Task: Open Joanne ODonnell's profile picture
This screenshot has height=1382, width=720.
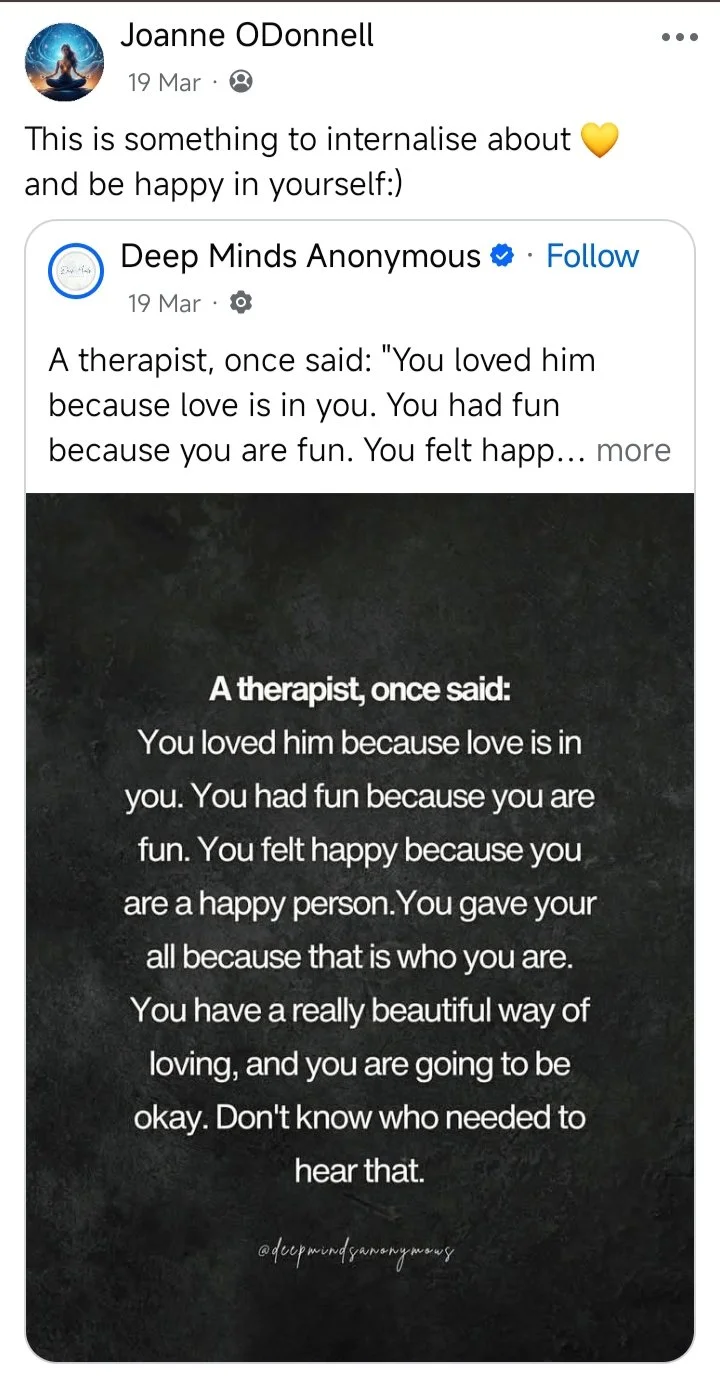Action: [62, 62]
